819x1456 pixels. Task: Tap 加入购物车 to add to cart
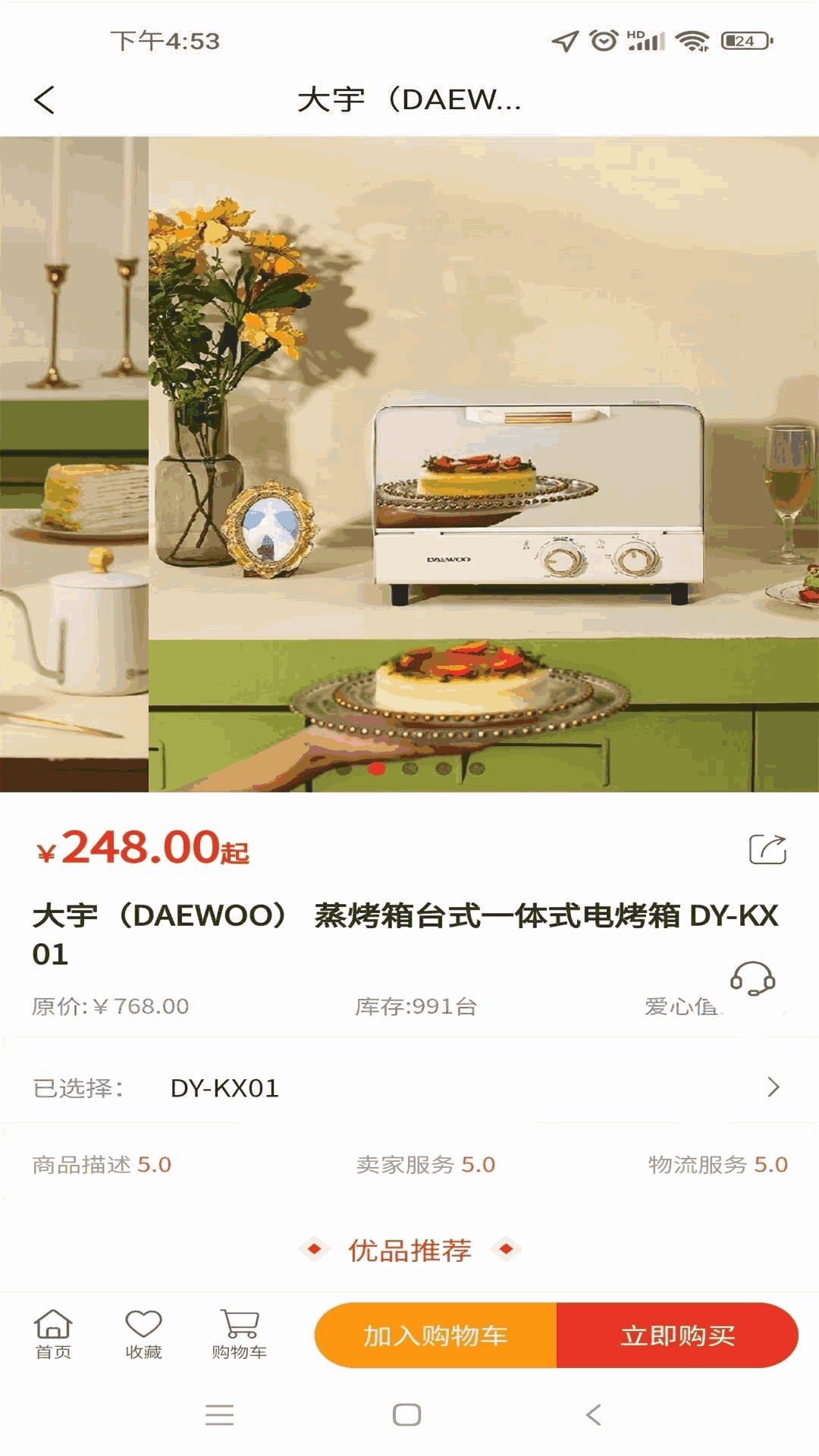click(435, 1335)
